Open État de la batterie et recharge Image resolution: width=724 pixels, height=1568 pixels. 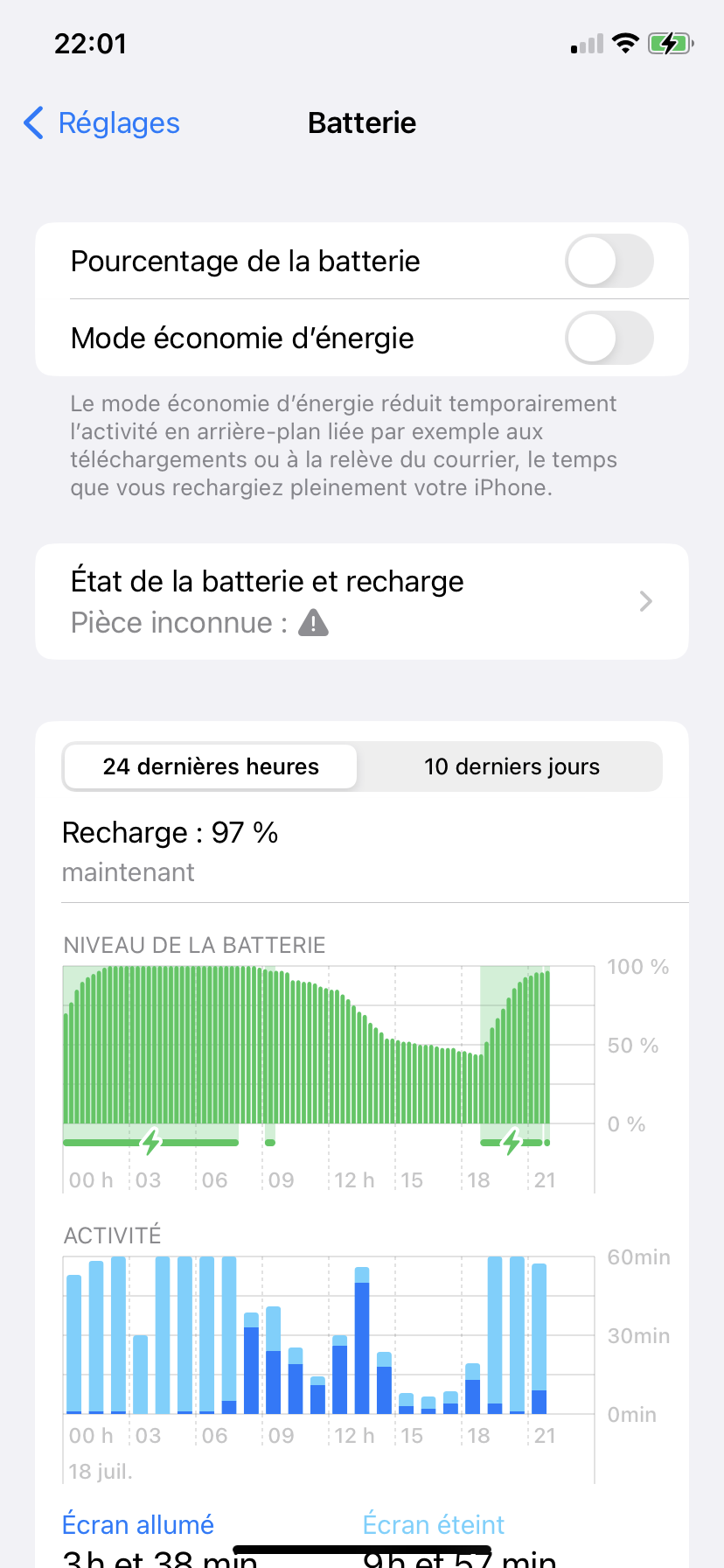(x=362, y=602)
